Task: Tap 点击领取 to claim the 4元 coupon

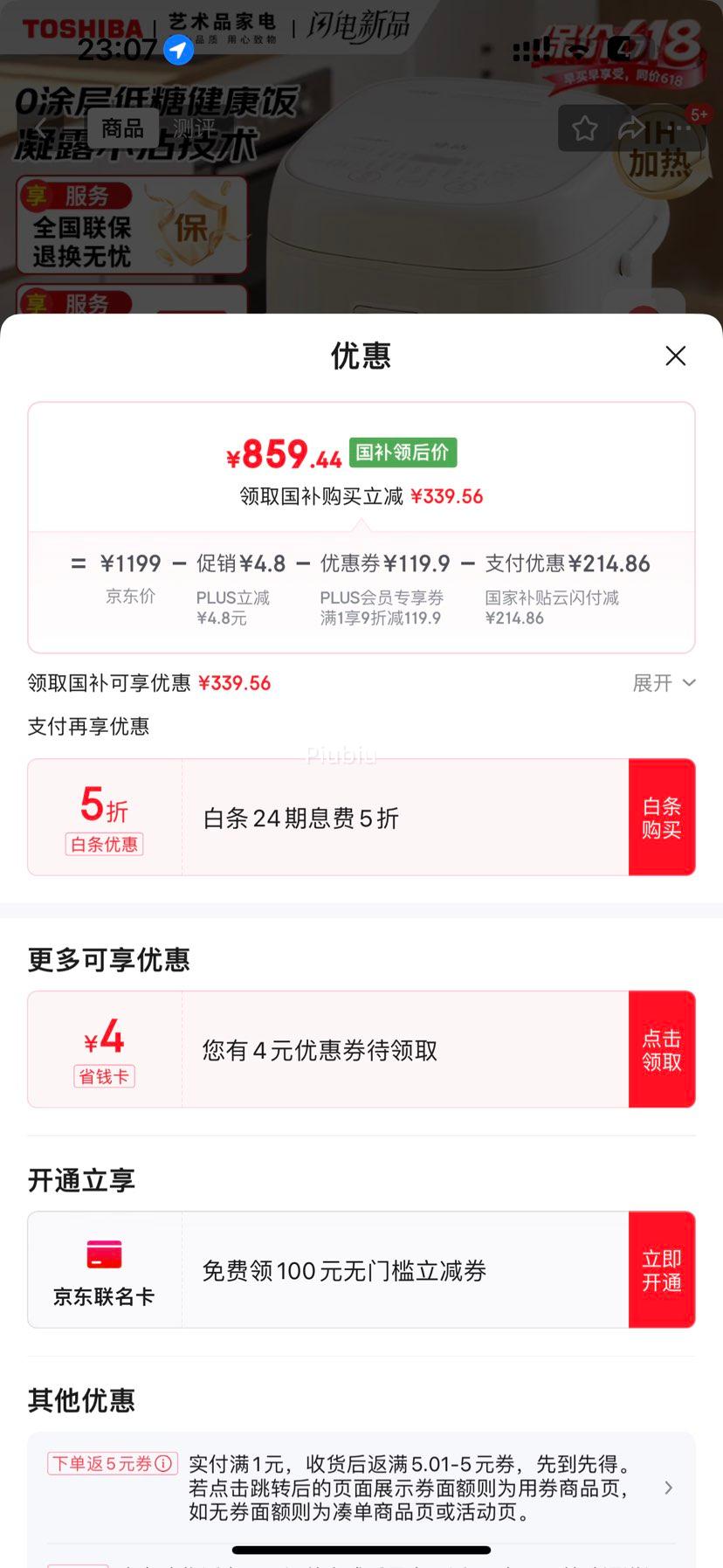Action: coord(662,1049)
